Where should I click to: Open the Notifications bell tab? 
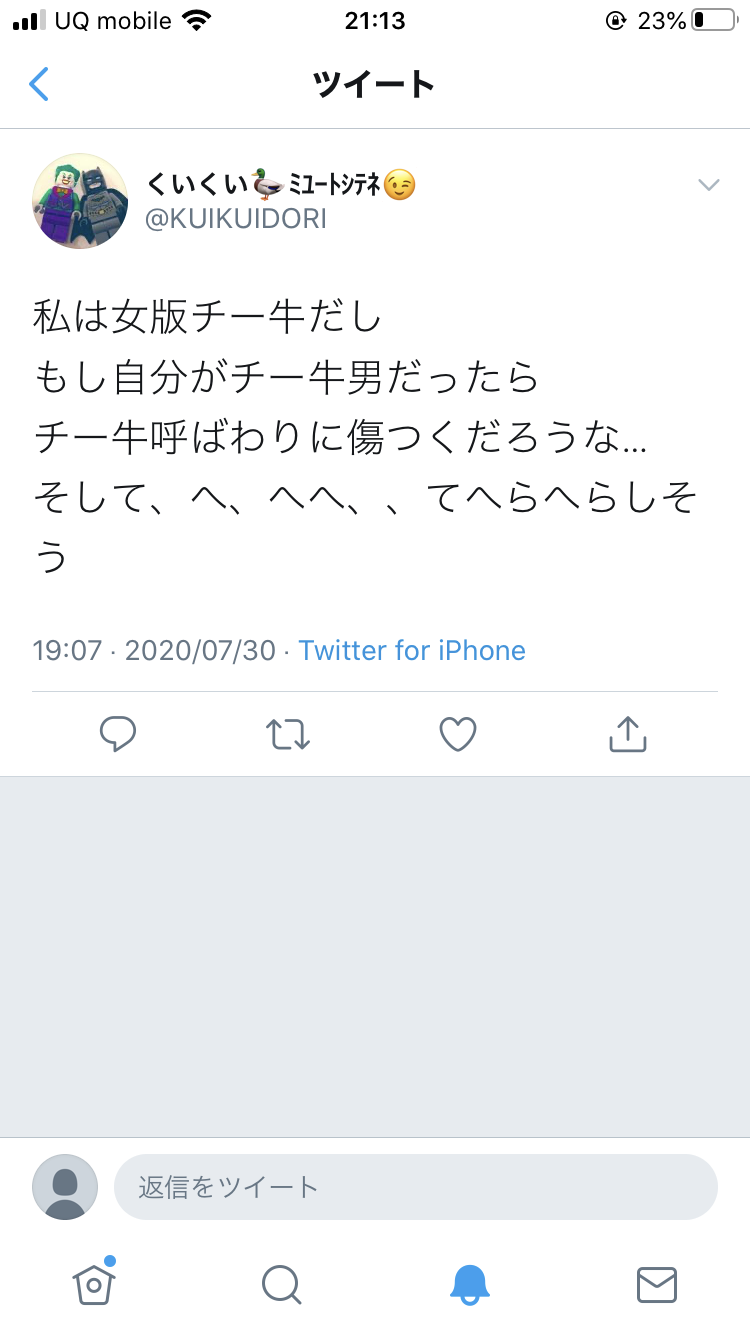coord(469,1284)
